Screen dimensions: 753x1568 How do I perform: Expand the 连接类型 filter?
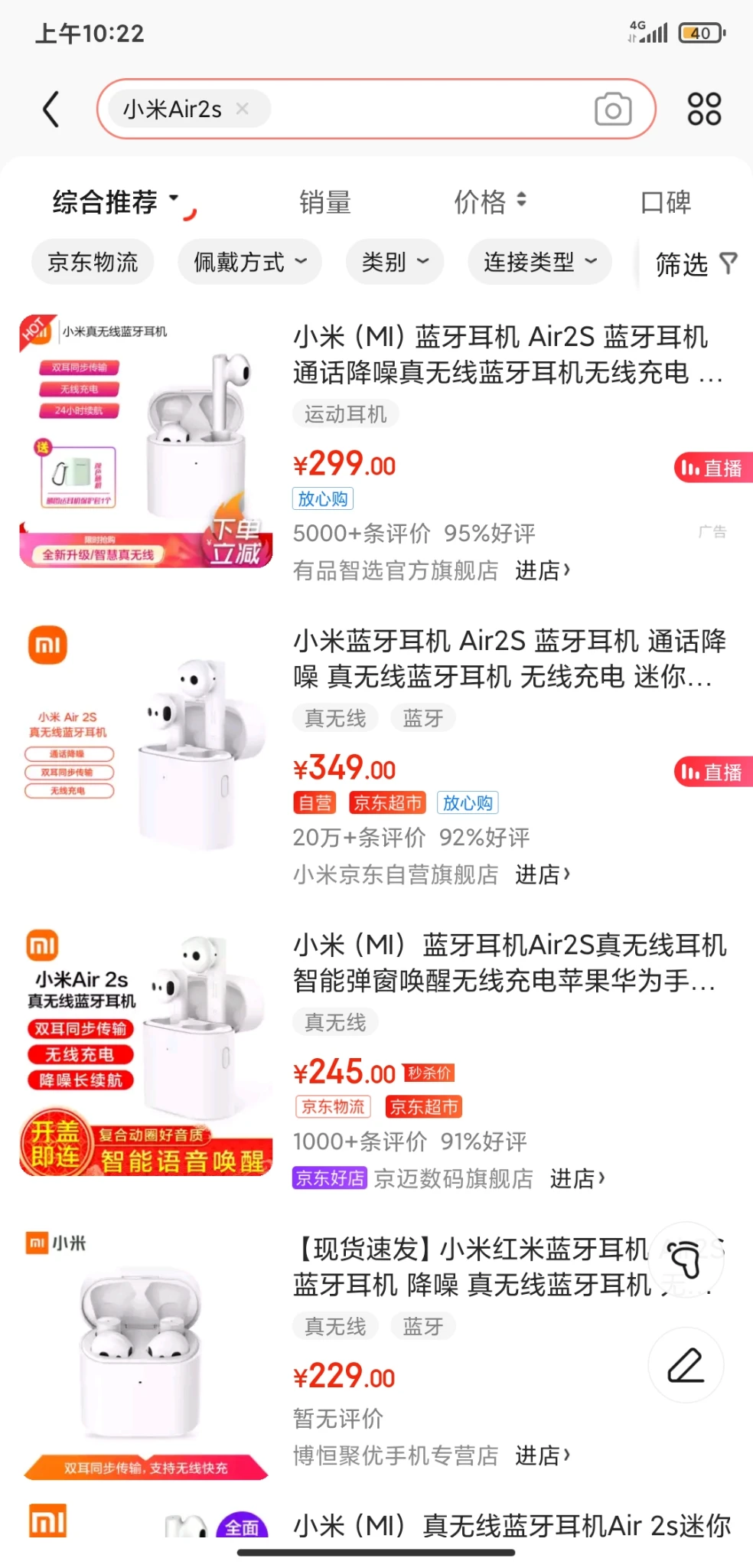pyautogui.click(x=539, y=263)
